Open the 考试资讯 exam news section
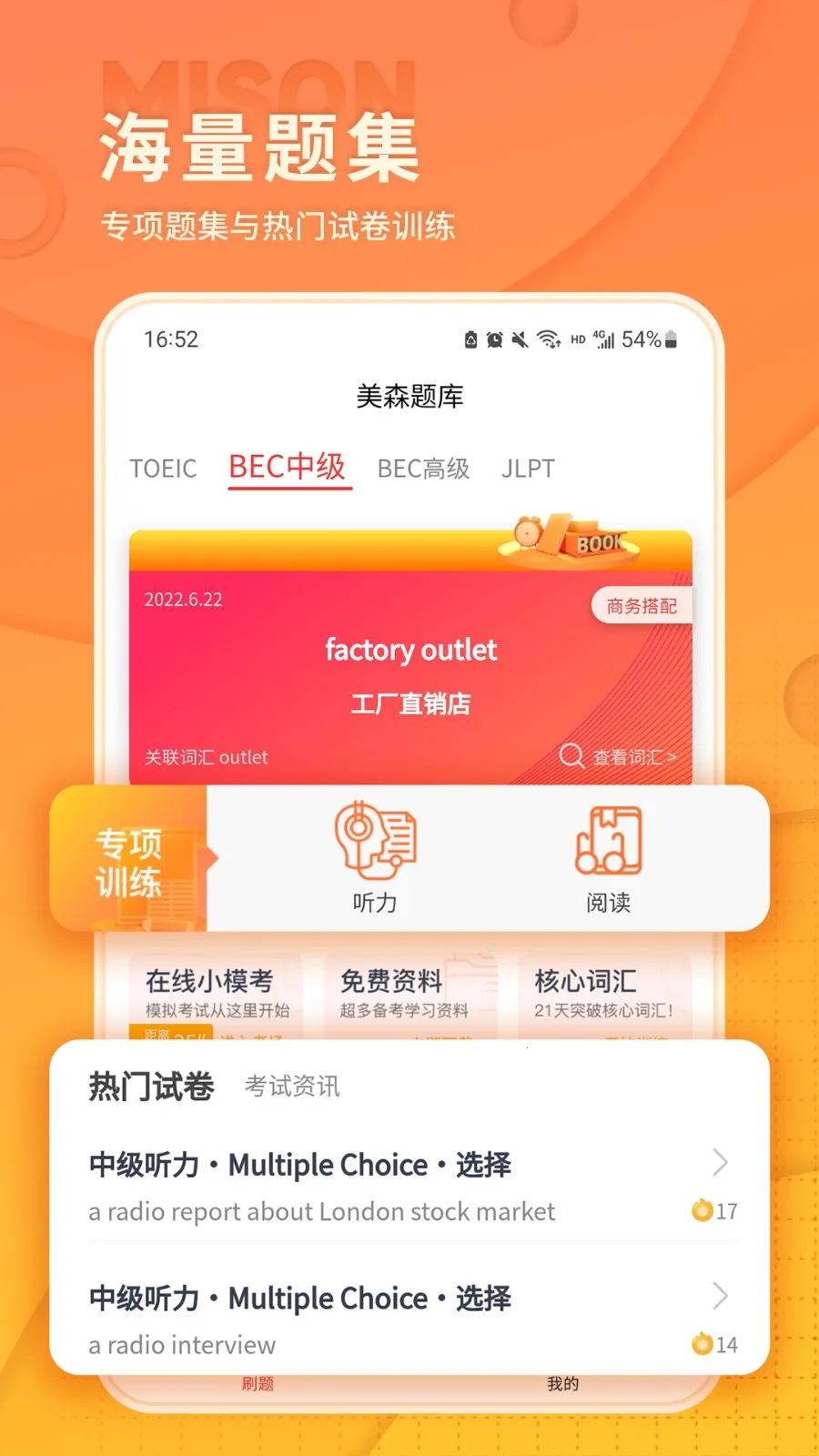819x1456 pixels. (x=290, y=1085)
